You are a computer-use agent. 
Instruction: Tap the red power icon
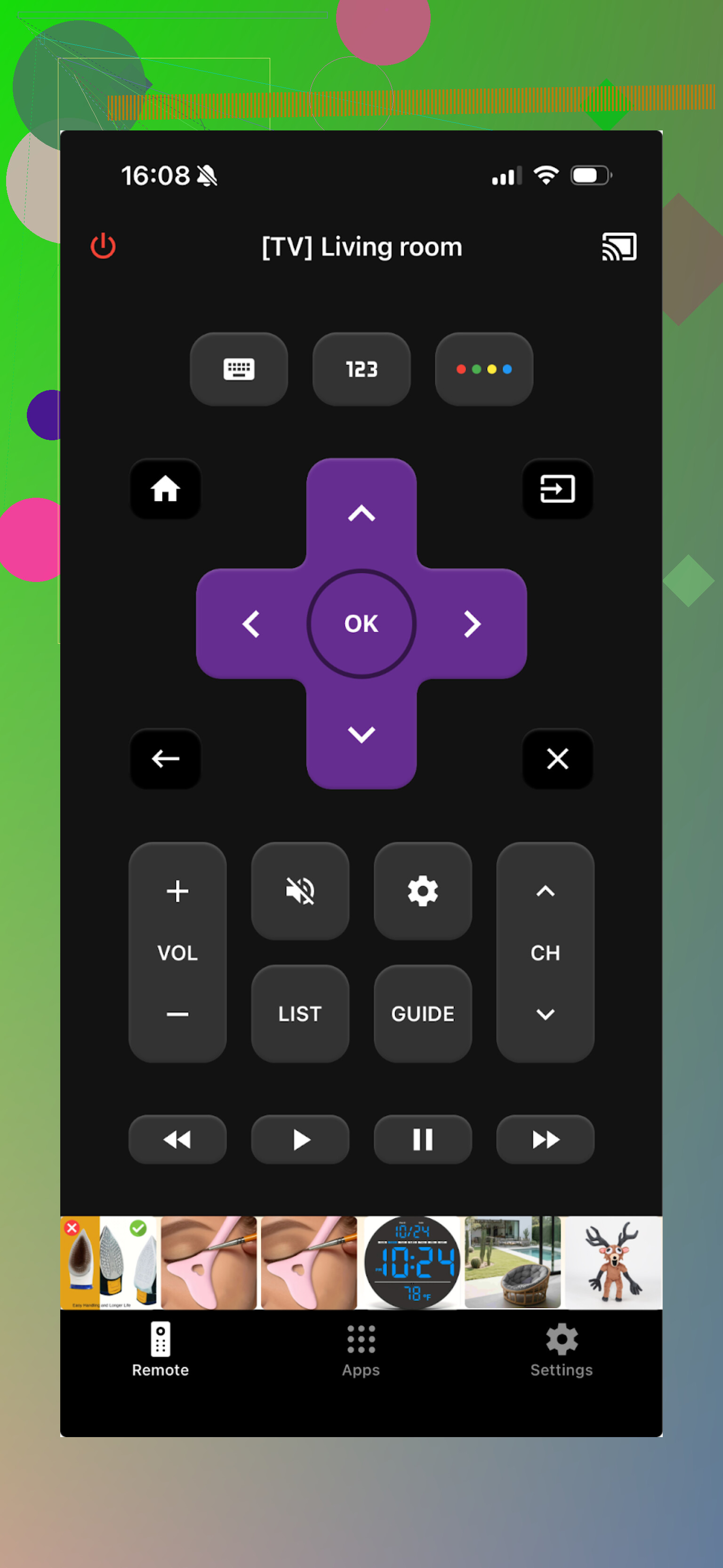(x=103, y=246)
